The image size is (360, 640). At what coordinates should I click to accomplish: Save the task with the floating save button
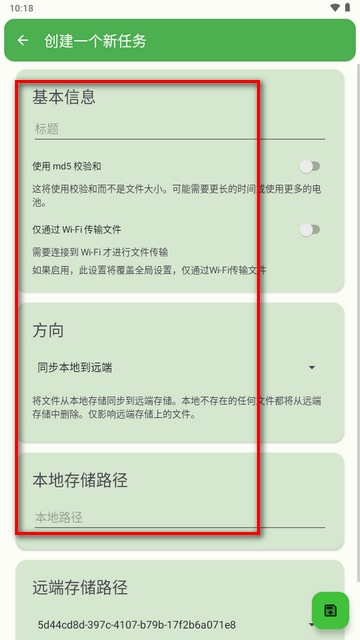330,611
